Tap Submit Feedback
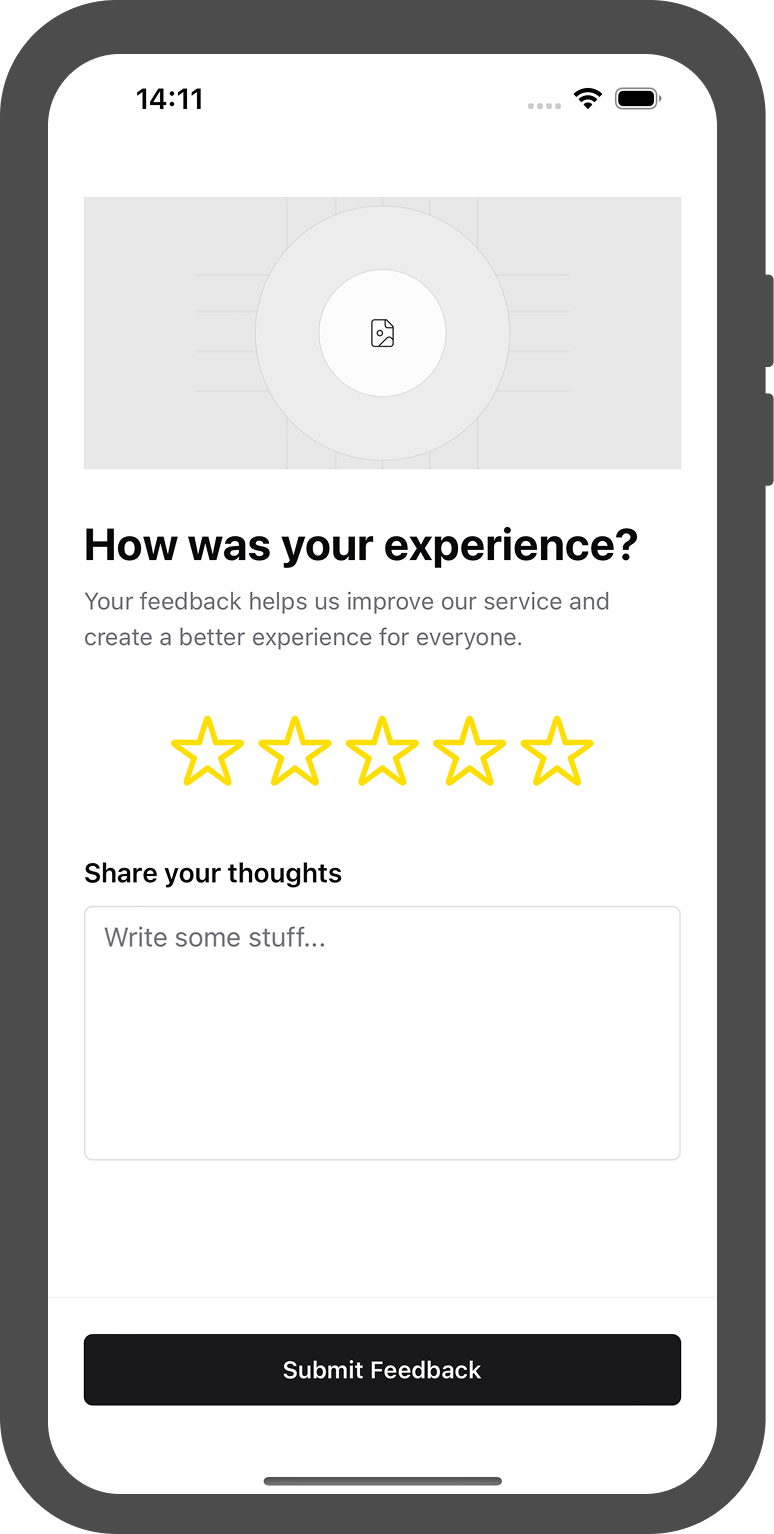Screen dimensions: 774x1534 coord(382,1369)
